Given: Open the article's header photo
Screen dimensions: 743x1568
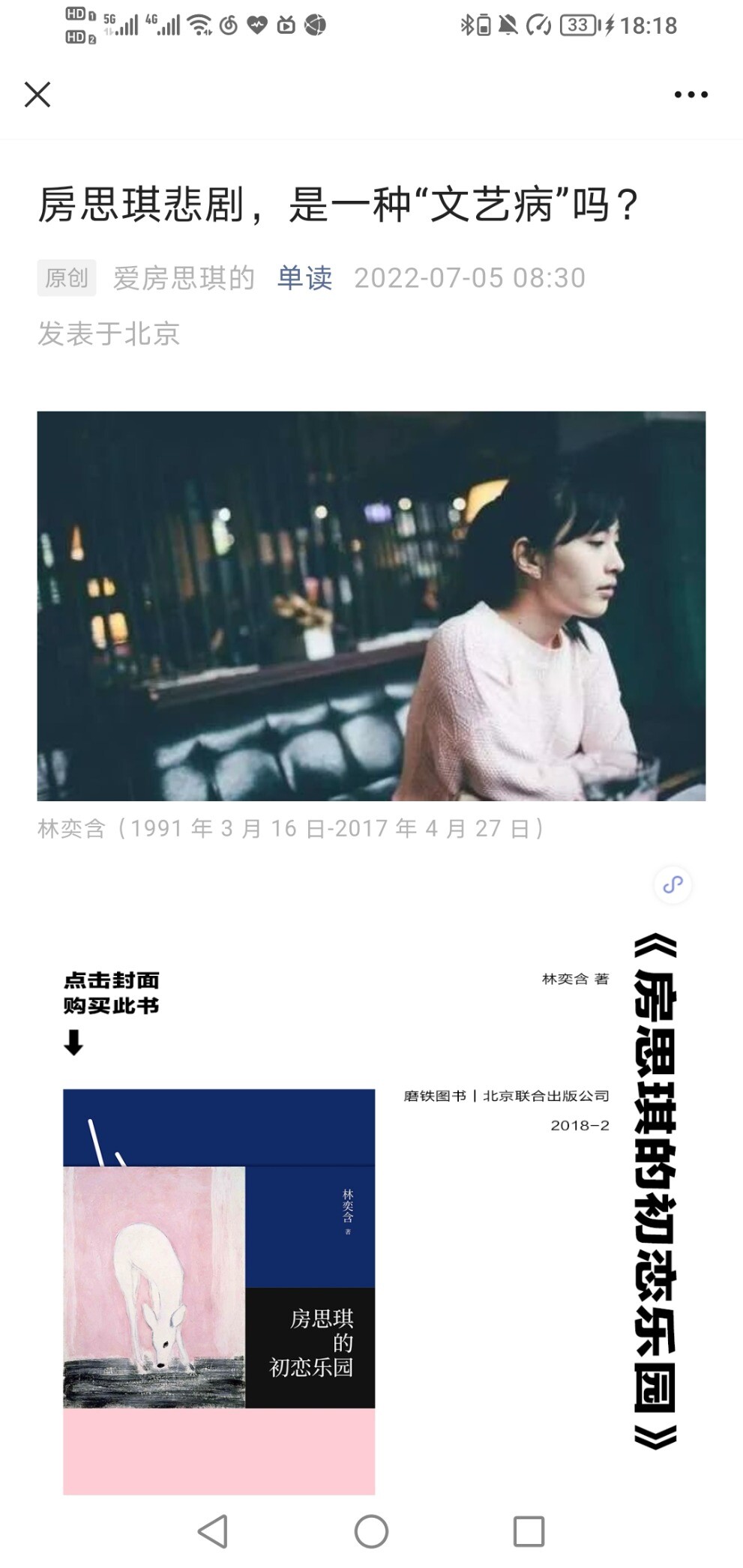Looking at the screenshot, I should [x=371, y=606].
